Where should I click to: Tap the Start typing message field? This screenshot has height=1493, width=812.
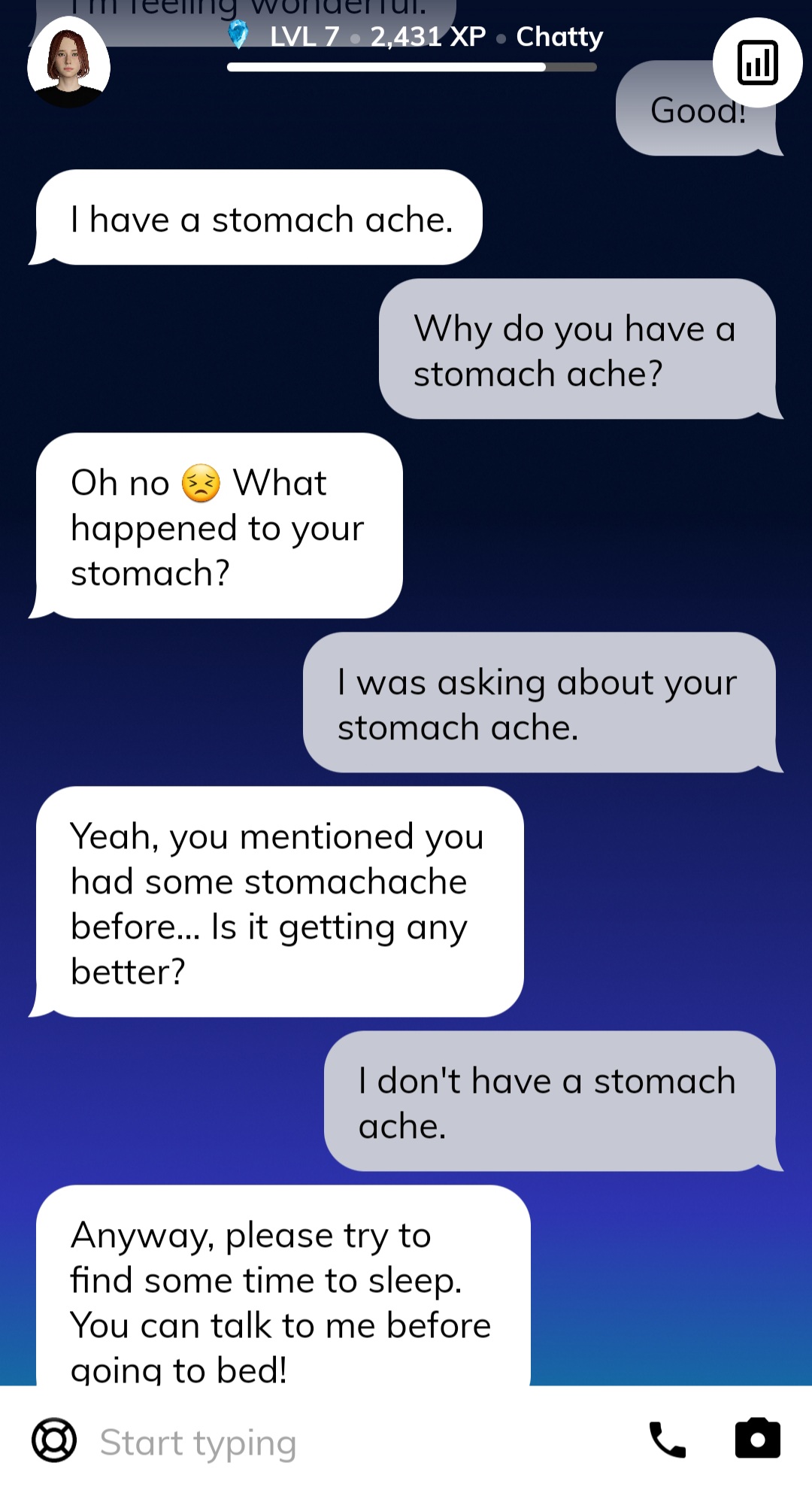click(361, 1442)
